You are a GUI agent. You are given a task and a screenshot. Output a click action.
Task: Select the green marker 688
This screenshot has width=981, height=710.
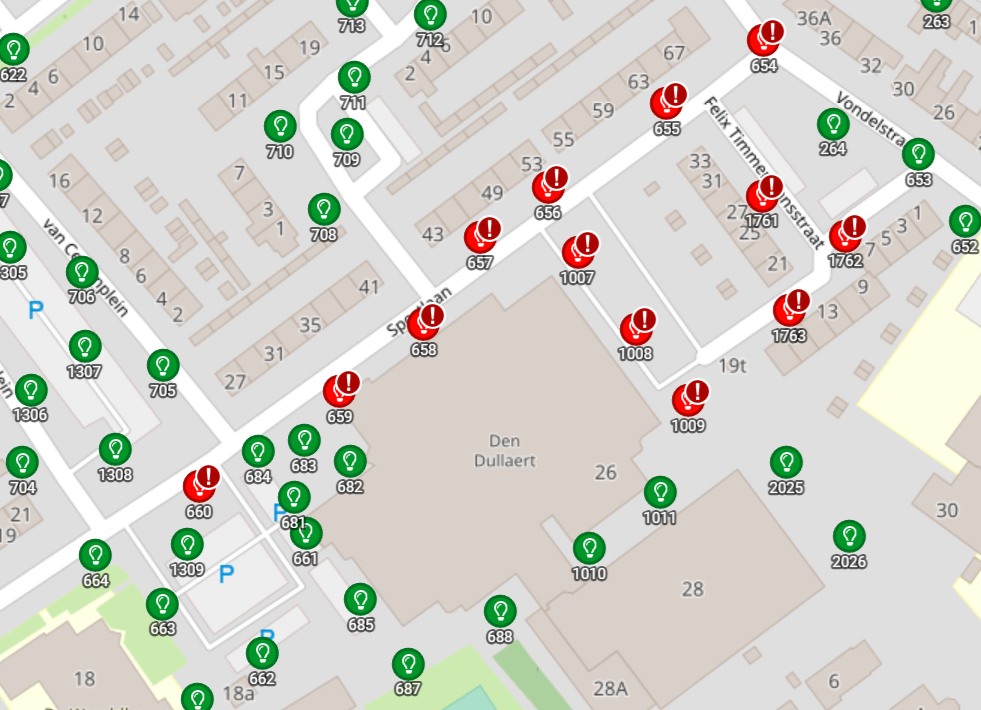click(500, 611)
